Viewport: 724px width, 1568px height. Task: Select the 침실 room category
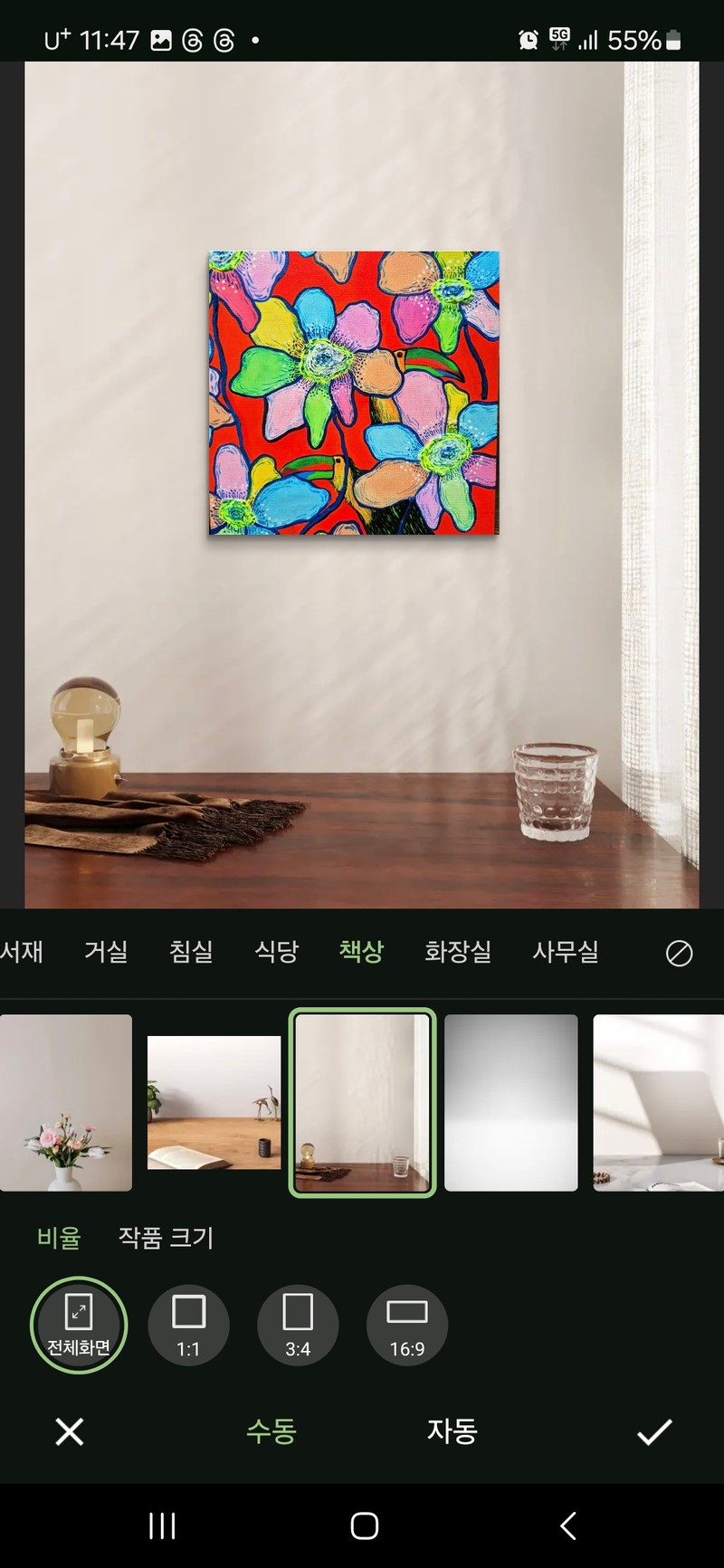click(191, 952)
